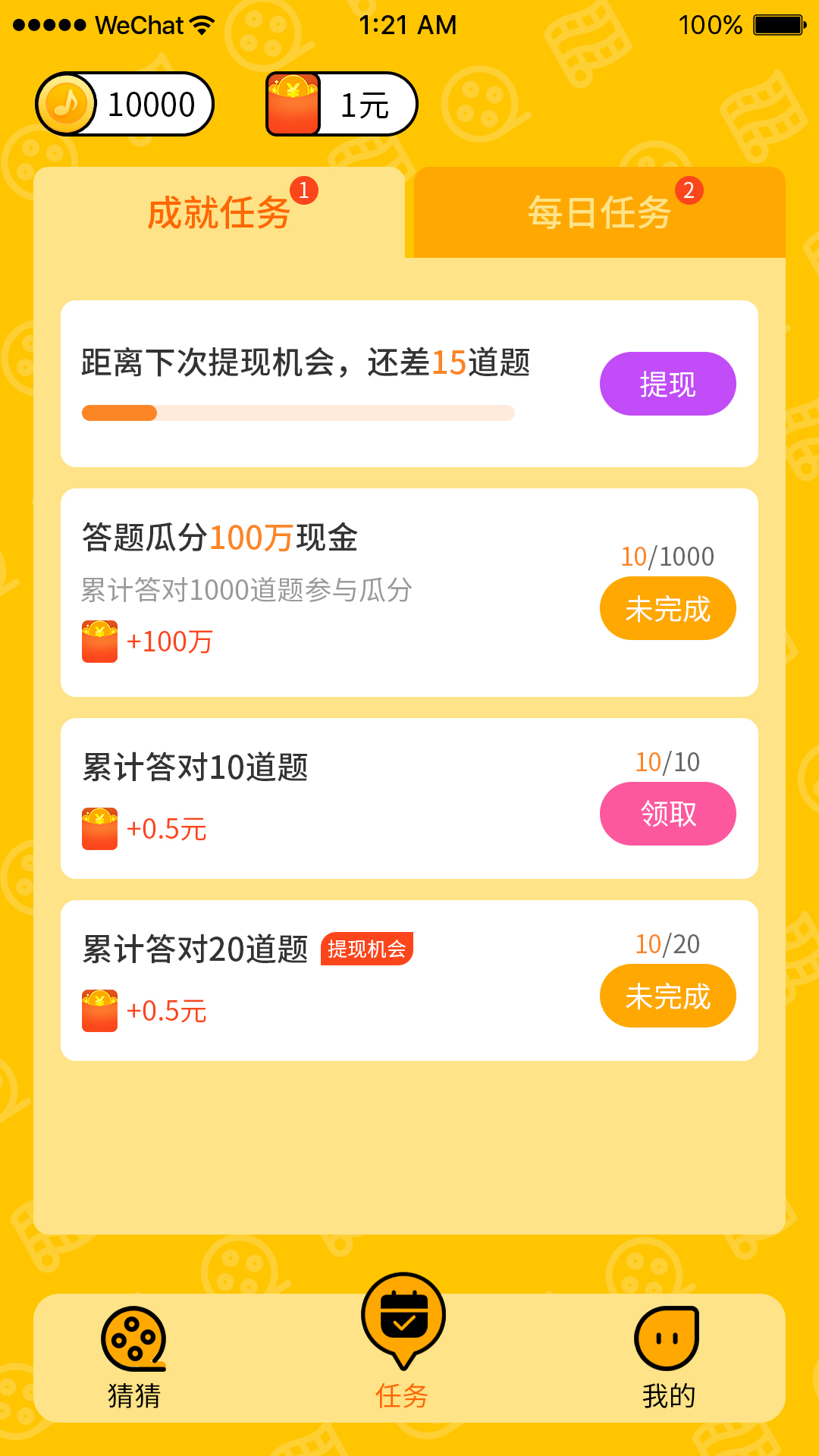Viewport: 819px width, 1456px height.
Task: Tap 未完成 for 答题瓜分100万现金
Action: 667,608
